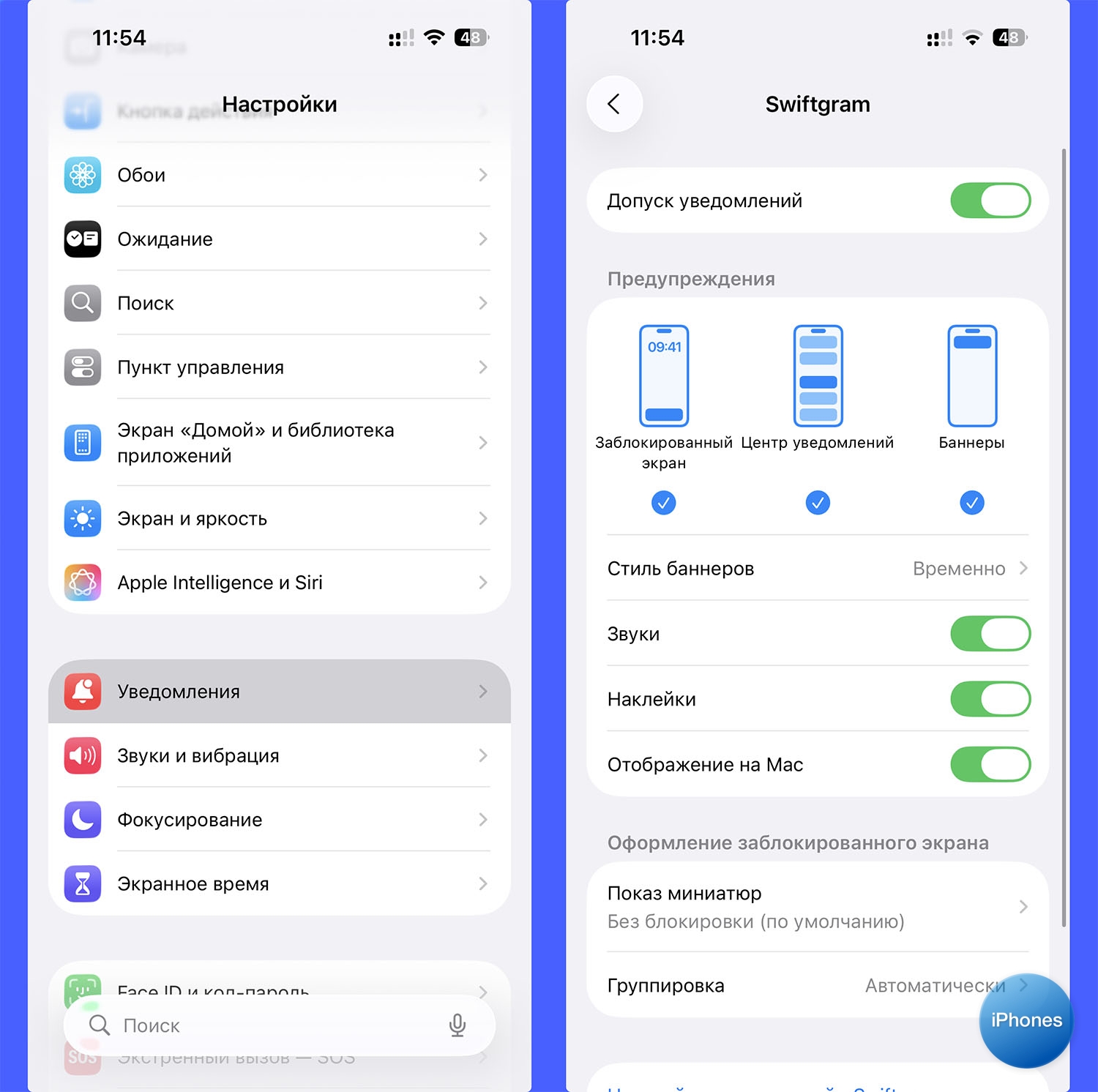The width and height of the screenshot is (1098, 1092).
Task: Open Ожидание settings
Action: click(x=278, y=239)
